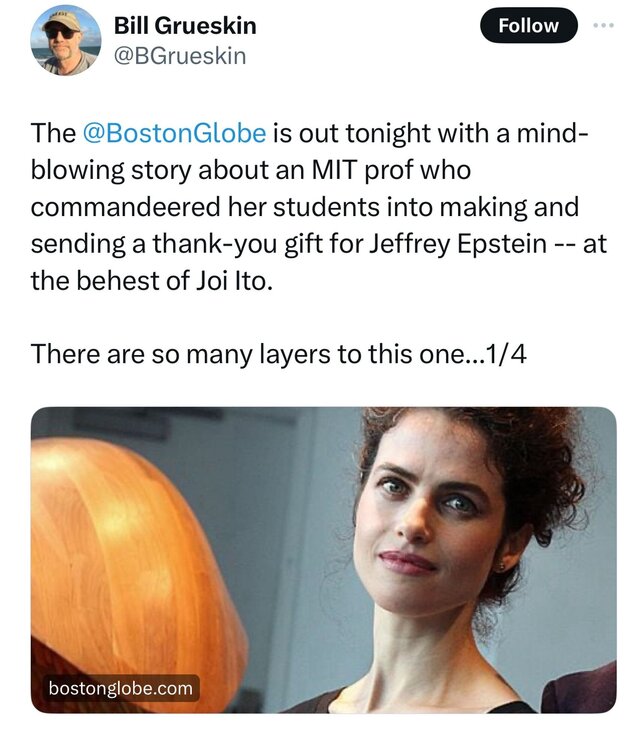Open the bostonglobe.com article card

[323, 559]
